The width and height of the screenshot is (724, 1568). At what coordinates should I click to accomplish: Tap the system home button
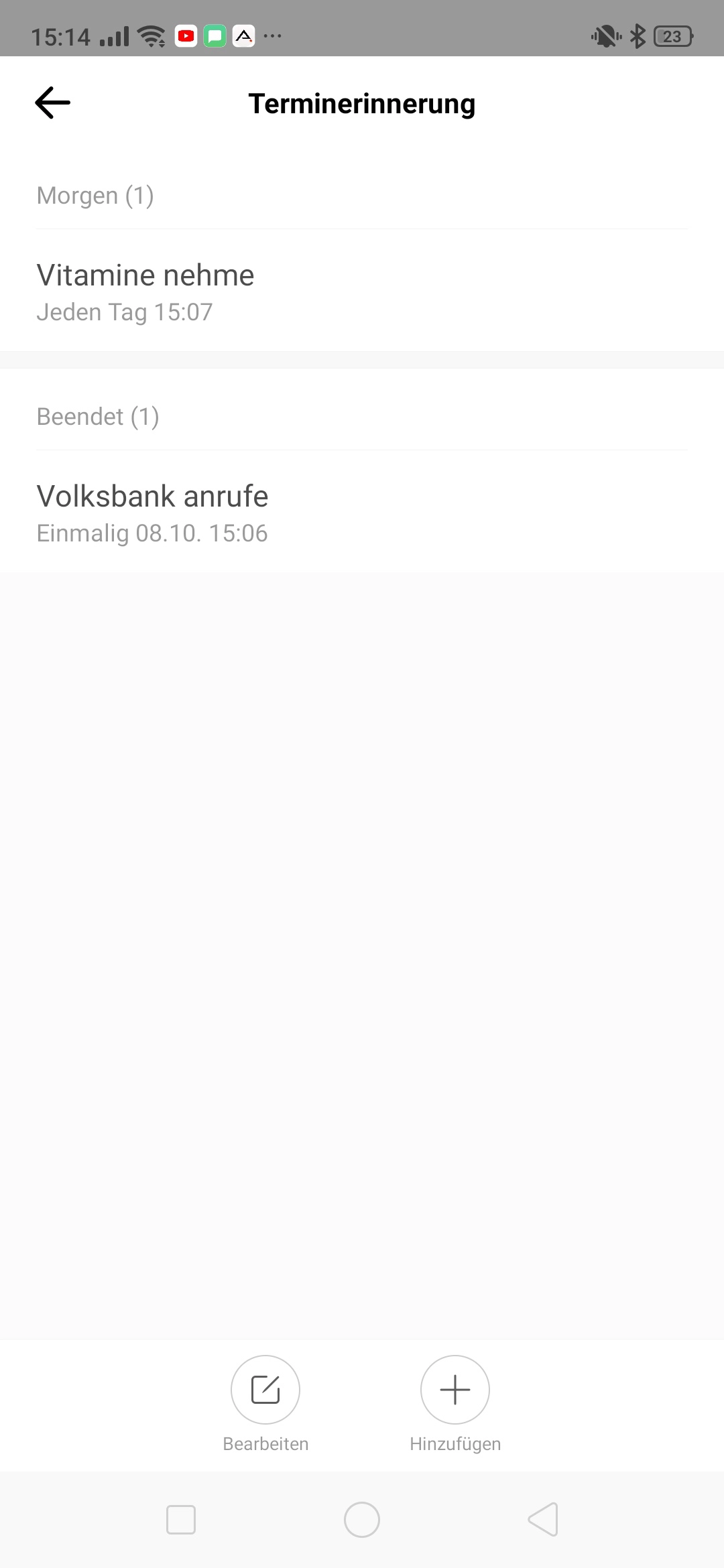(x=362, y=1520)
